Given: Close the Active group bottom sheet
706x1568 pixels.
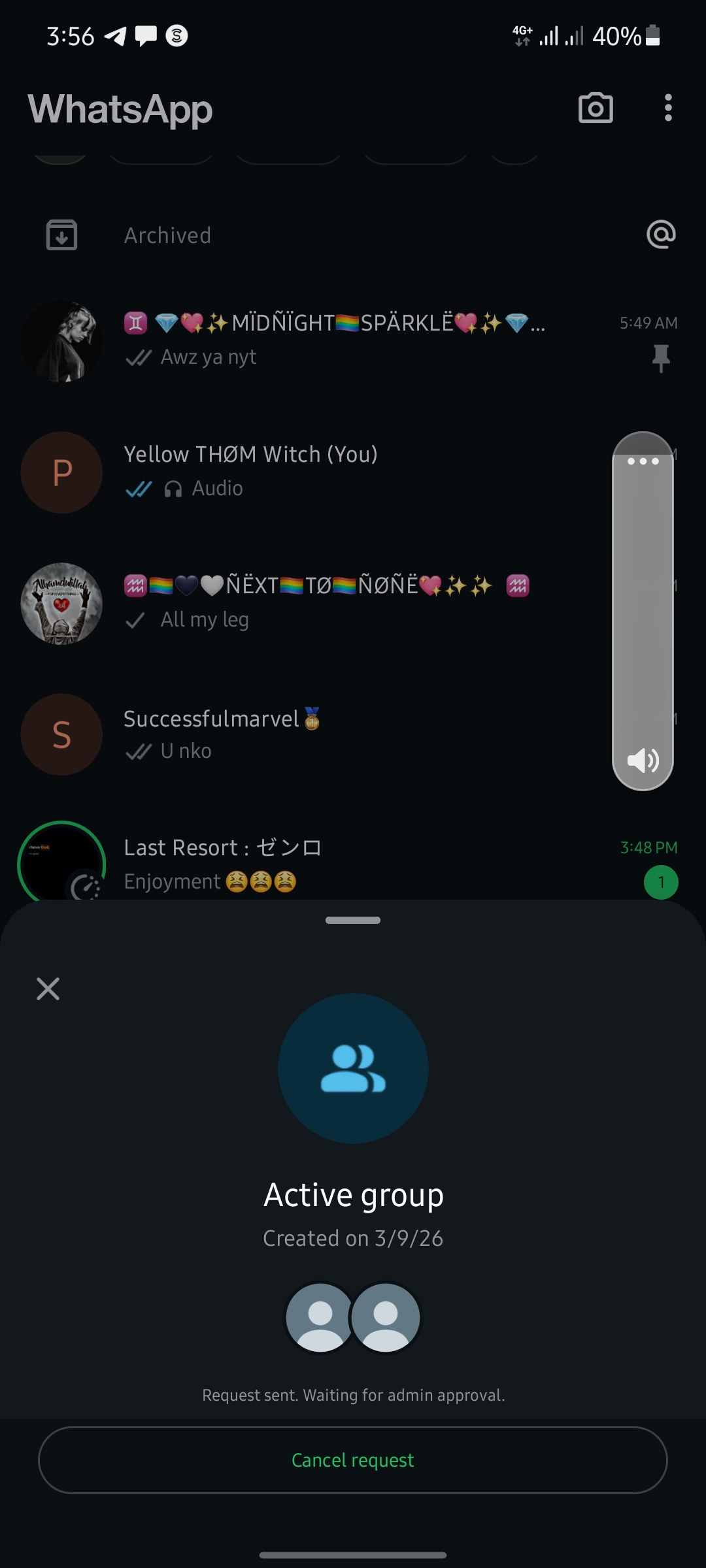Looking at the screenshot, I should [x=48, y=988].
